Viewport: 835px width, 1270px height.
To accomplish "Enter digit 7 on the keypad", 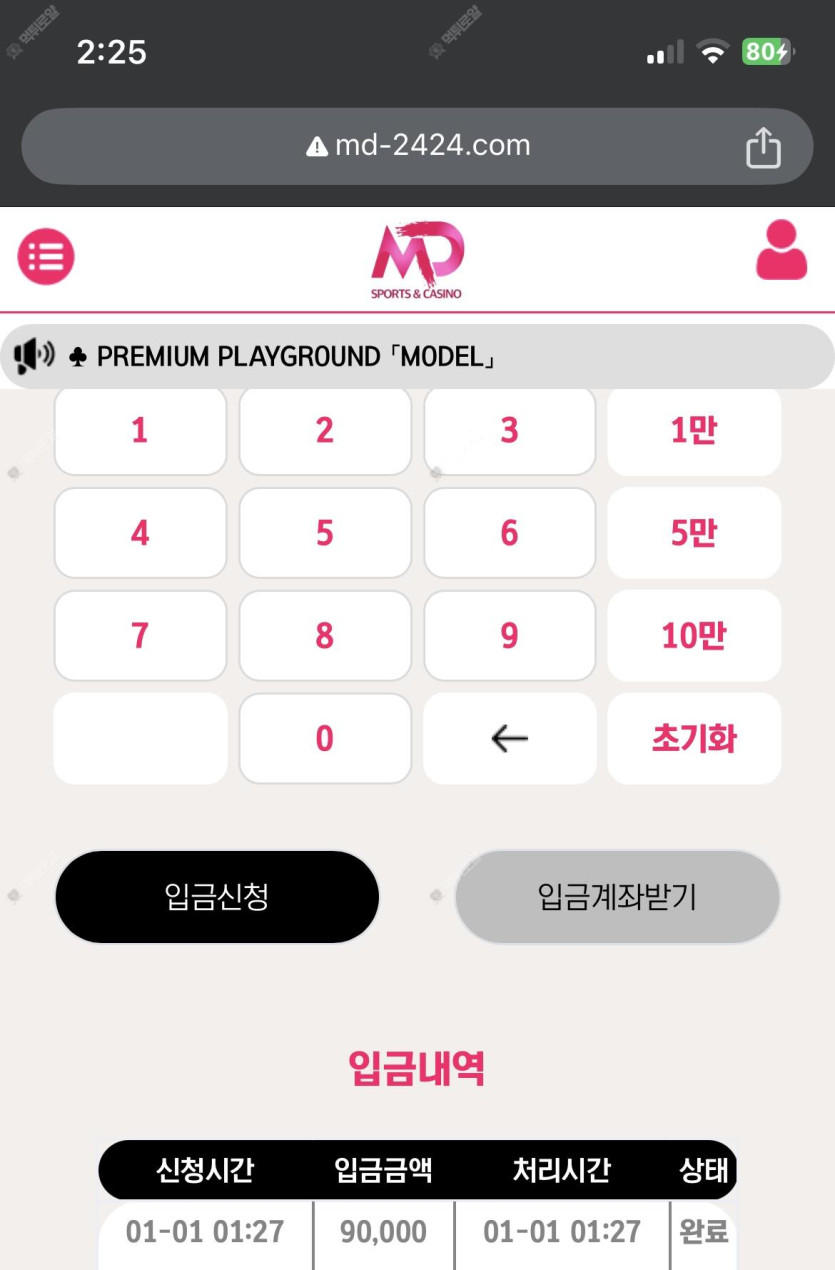I will tap(140, 636).
